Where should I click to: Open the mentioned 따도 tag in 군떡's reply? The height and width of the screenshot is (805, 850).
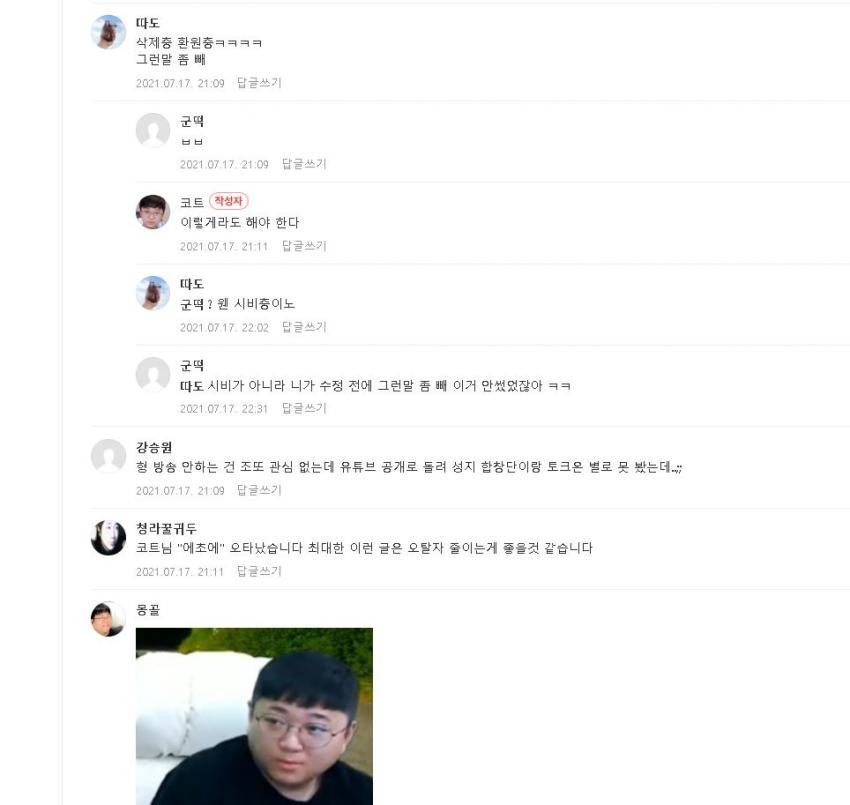pyautogui.click(x=191, y=386)
